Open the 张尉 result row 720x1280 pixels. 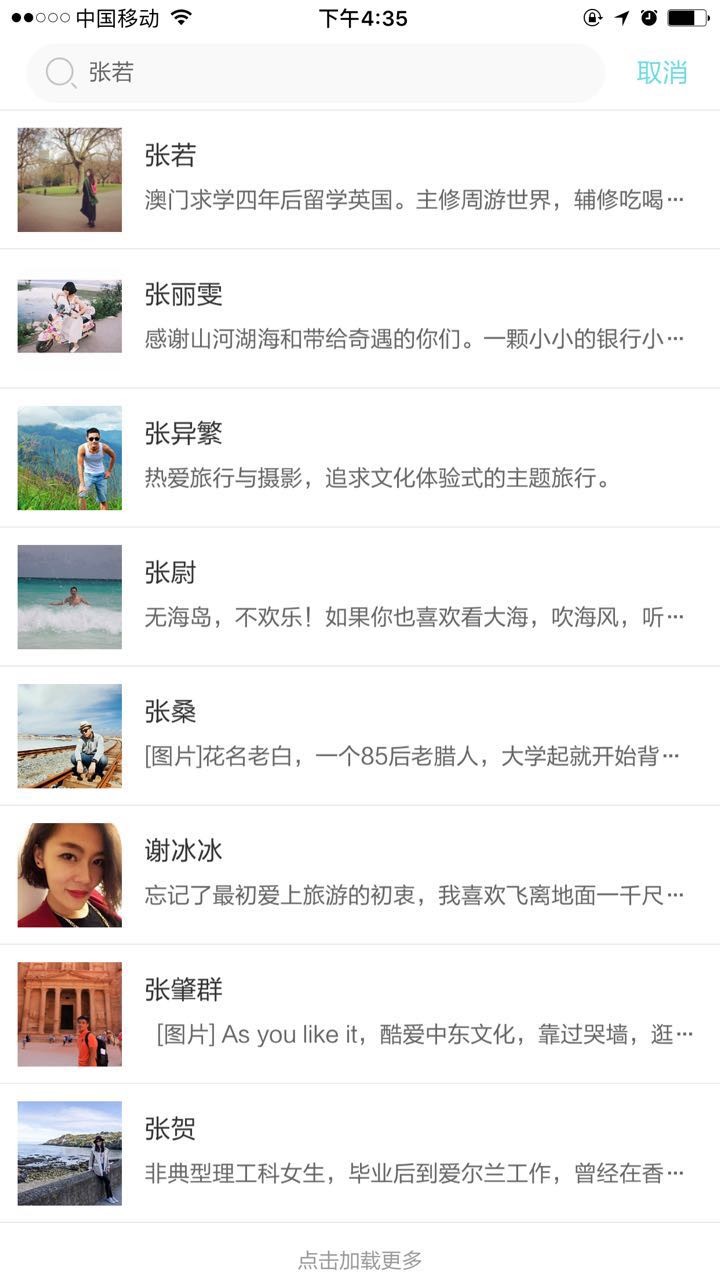pyautogui.click(x=360, y=597)
